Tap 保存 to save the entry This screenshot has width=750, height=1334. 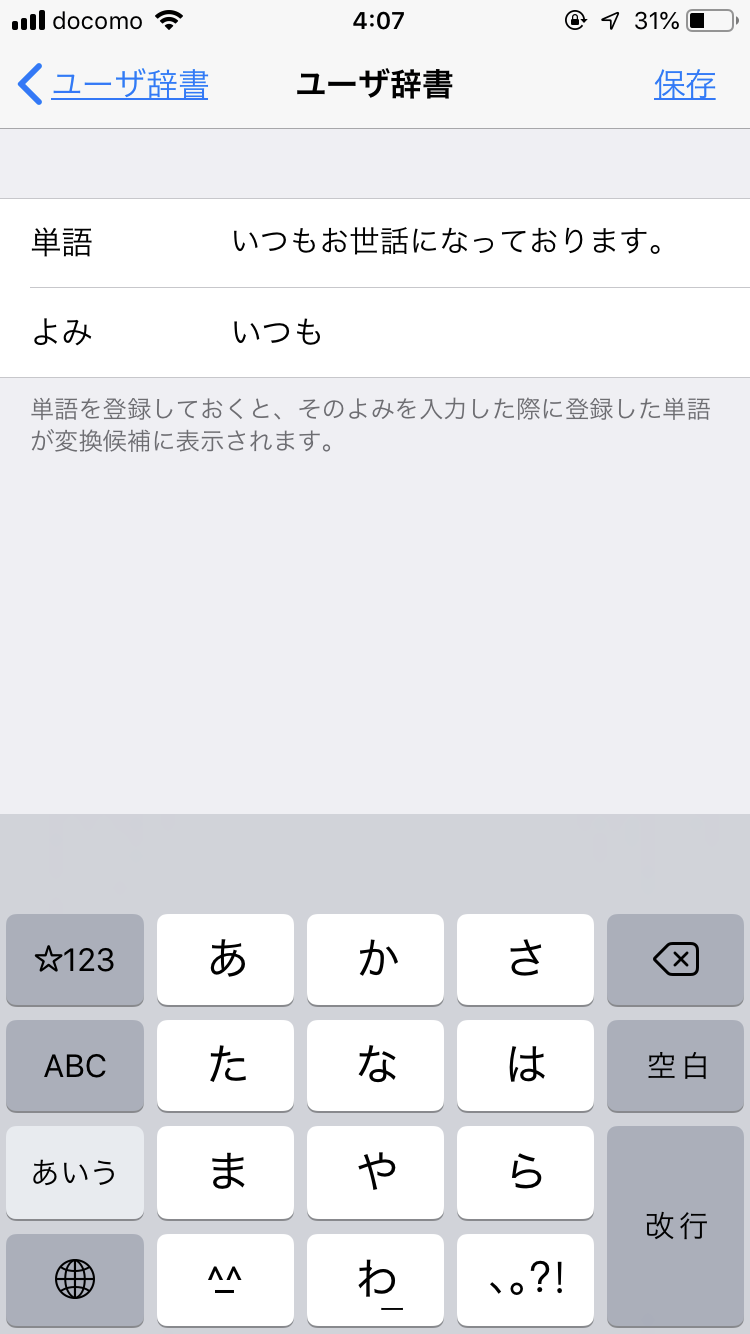pyautogui.click(x=685, y=85)
